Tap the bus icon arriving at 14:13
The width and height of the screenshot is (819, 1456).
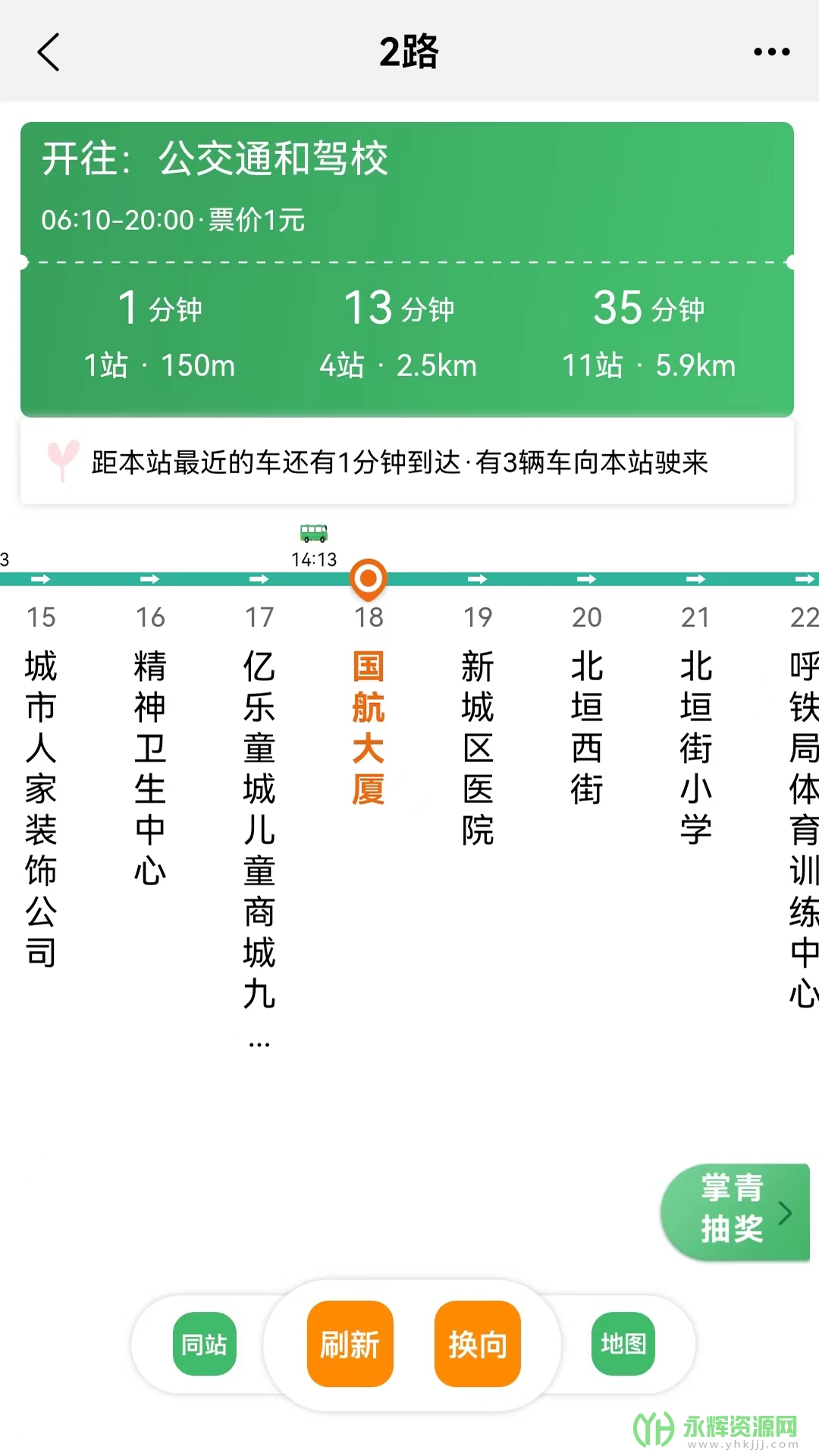tap(314, 534)
